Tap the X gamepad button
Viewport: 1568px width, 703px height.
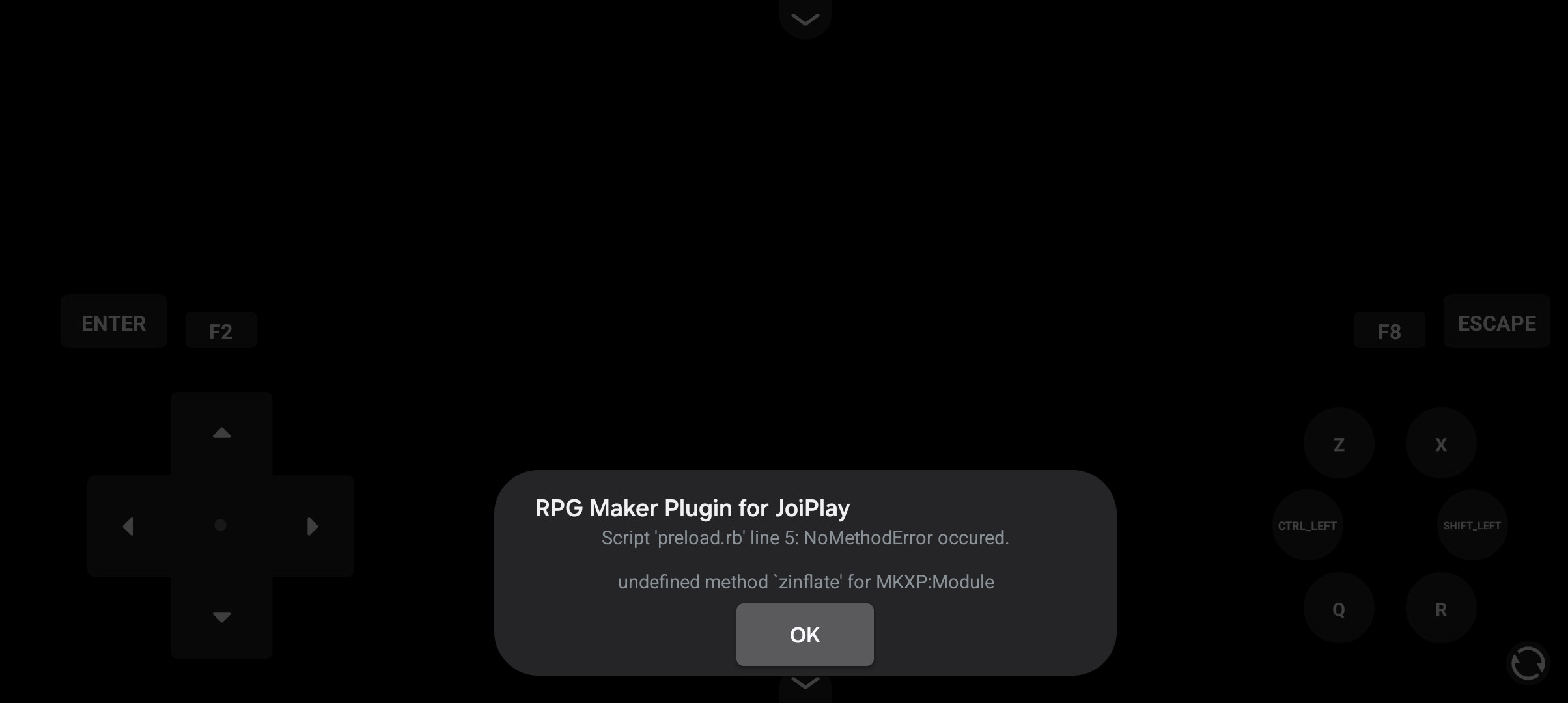coord(1441,444)
